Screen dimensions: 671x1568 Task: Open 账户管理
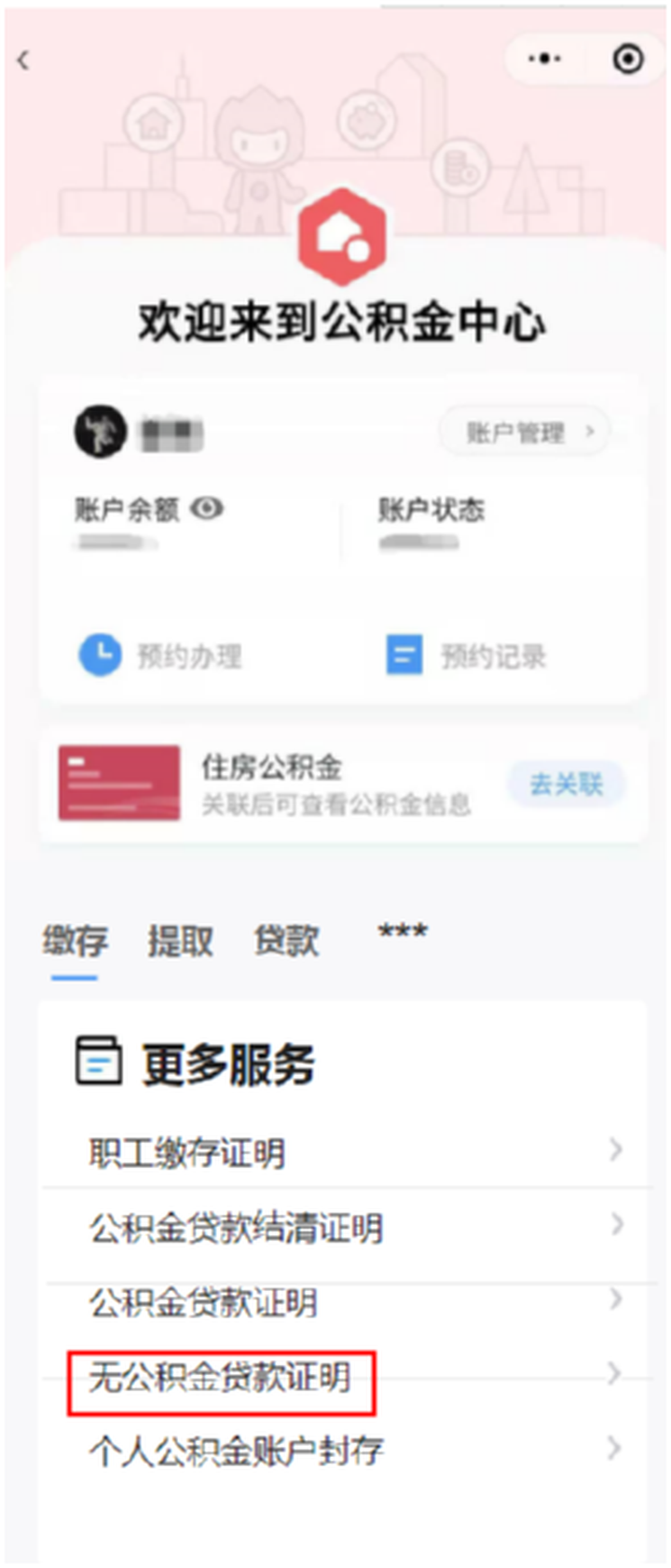[x=527, y=432]
